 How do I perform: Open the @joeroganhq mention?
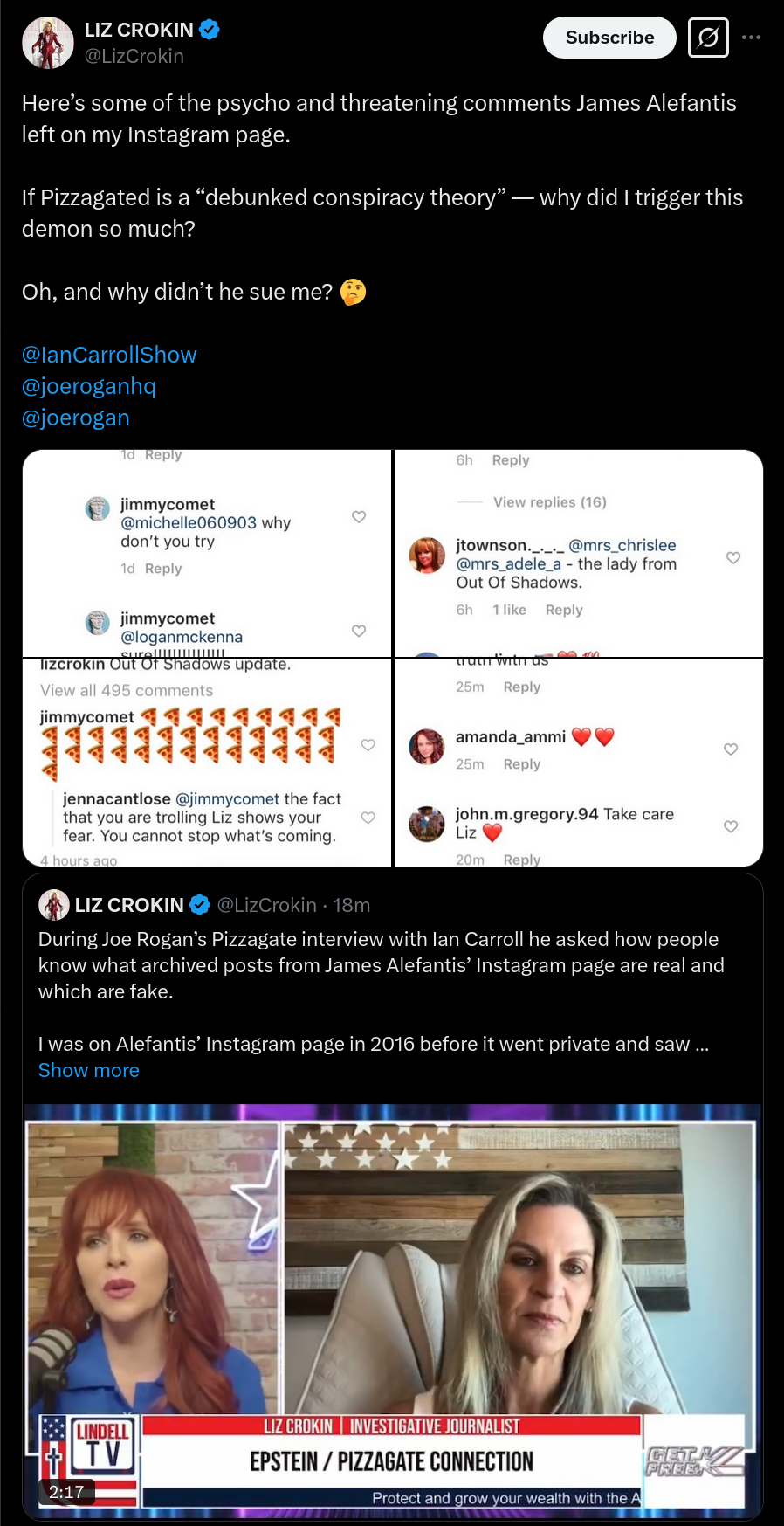[x=89, y=386]
